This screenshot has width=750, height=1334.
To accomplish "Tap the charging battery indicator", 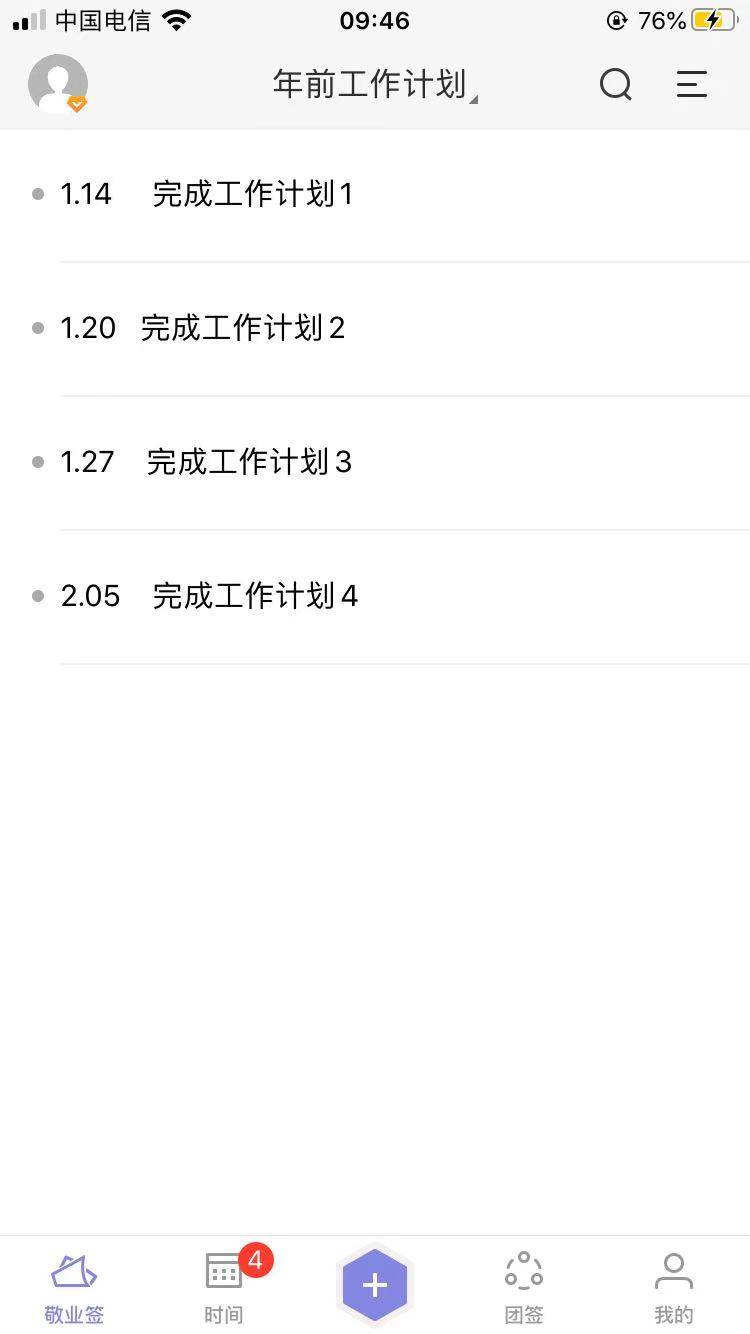I will 712,19.
